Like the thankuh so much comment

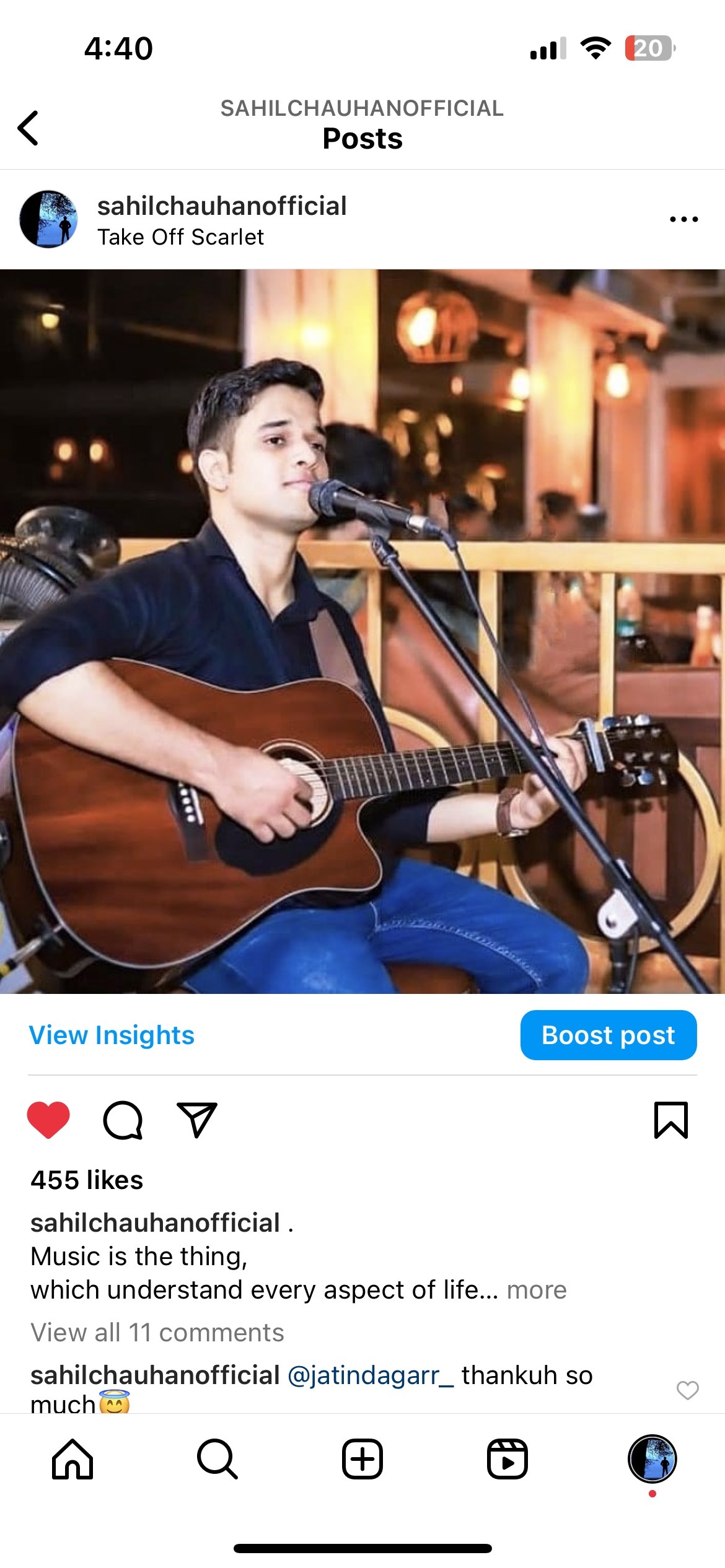687,1390
